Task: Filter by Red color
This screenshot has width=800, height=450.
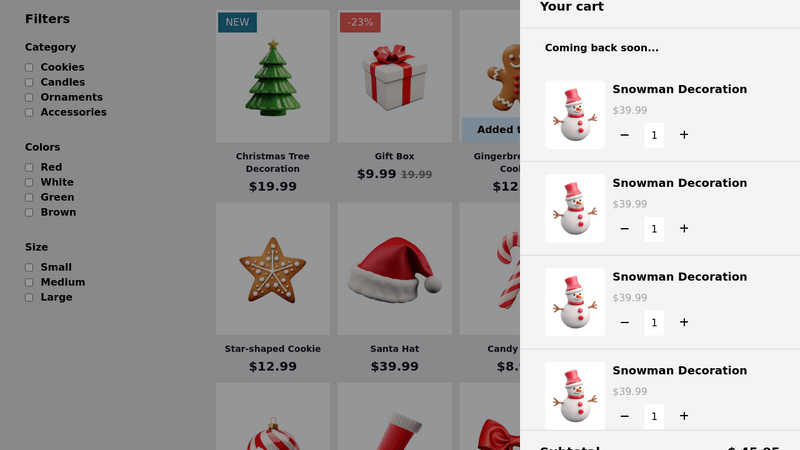Action: tap(29, 167)
